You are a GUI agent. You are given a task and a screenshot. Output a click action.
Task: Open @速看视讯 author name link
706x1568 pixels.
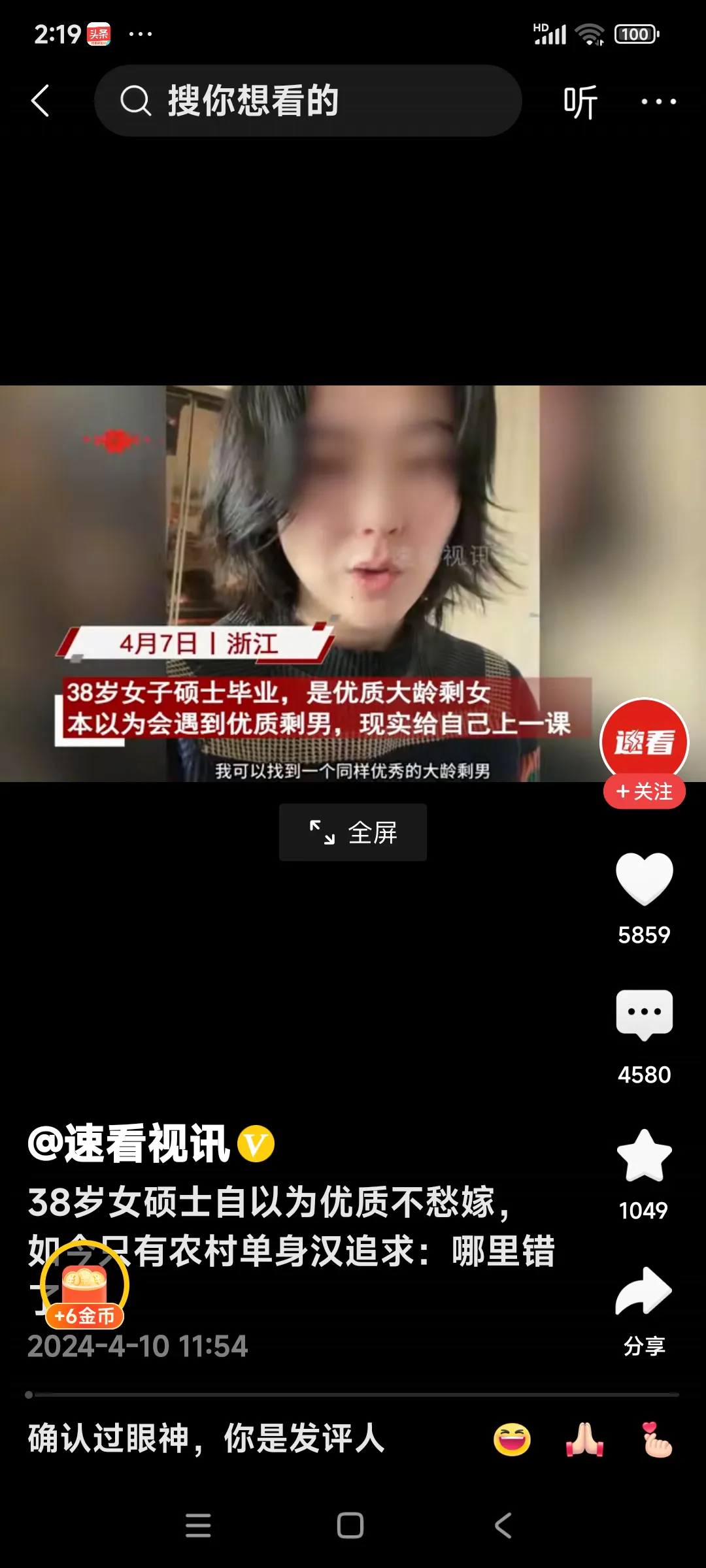pyautogui.click(x=129, y=1145)
